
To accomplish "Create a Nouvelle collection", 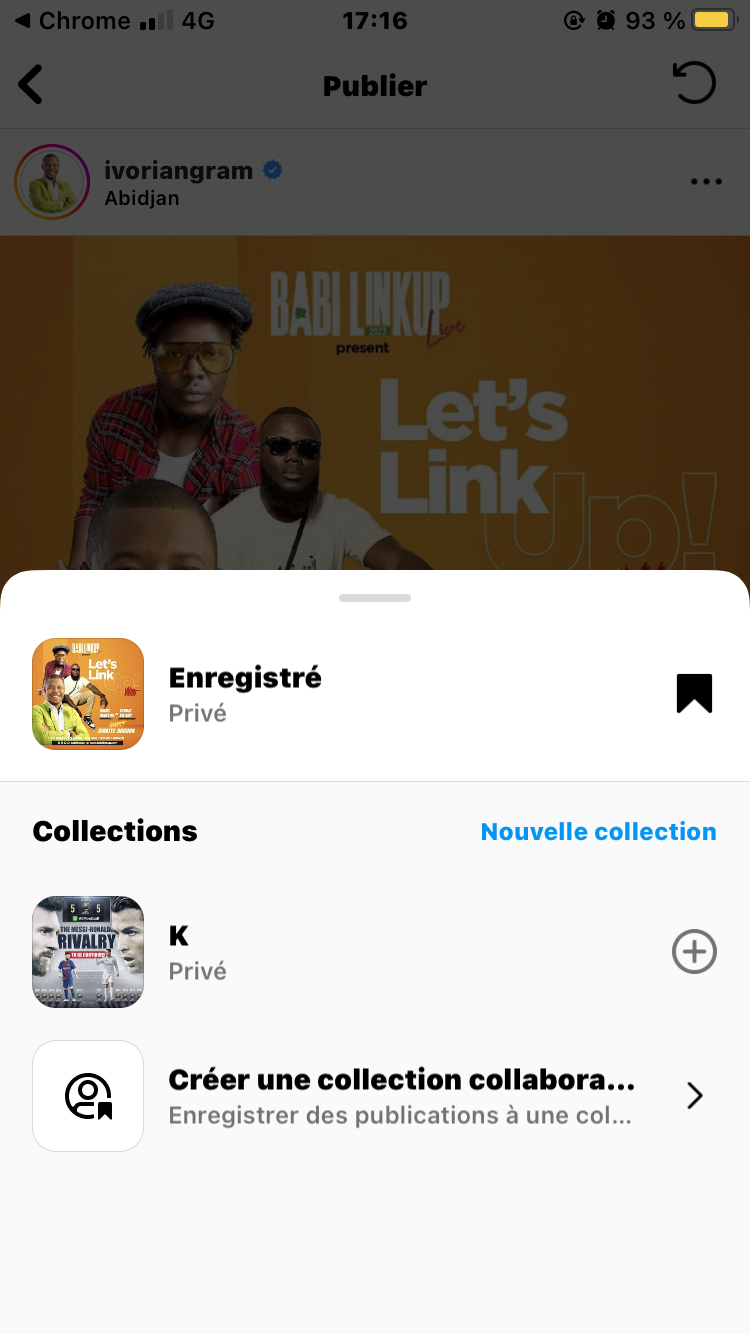I will tap(598, 832).
